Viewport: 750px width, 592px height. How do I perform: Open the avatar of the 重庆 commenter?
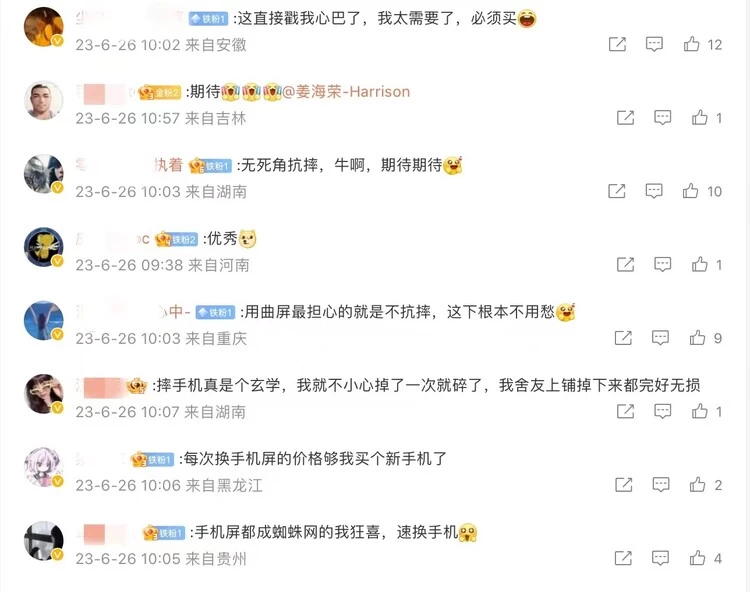pos(44,320)
